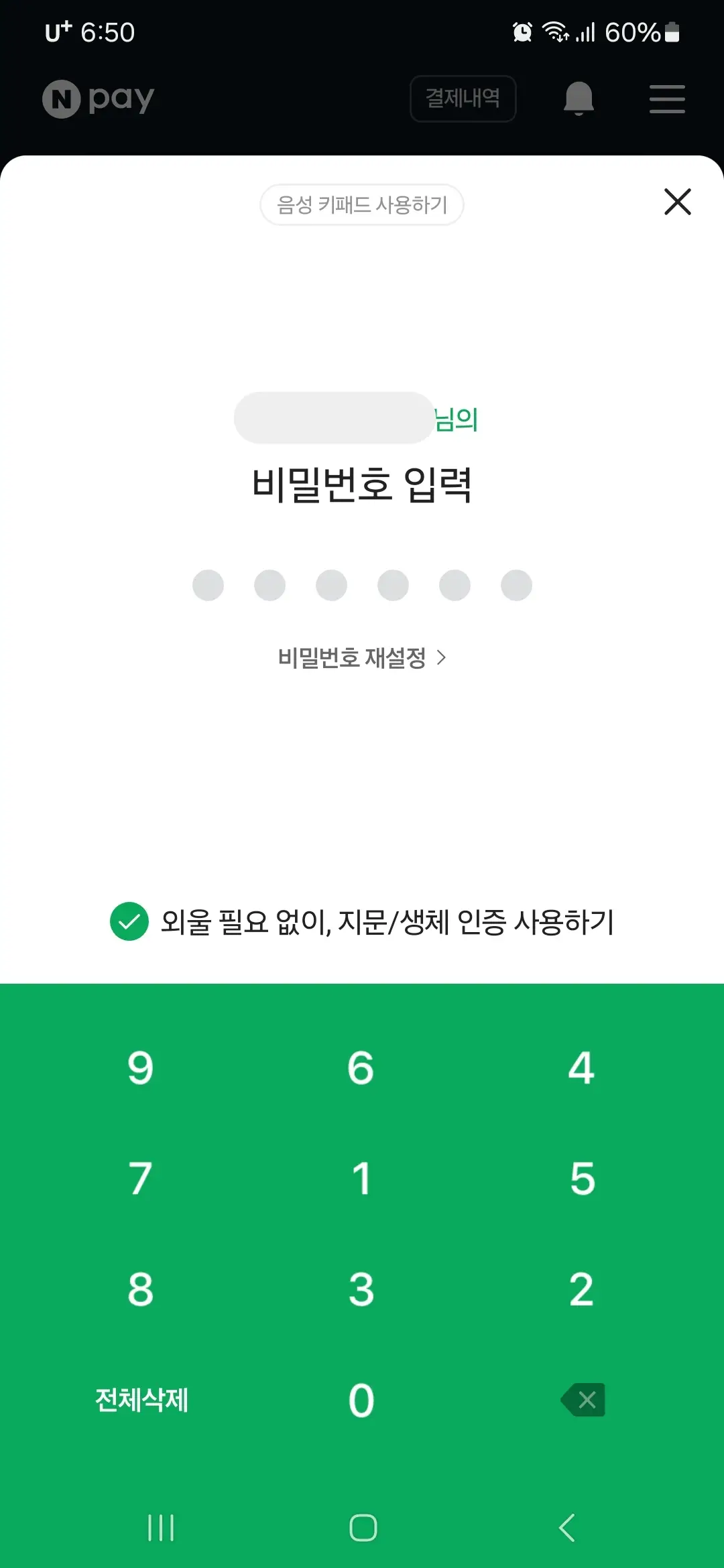Select 전체삭제 to clear all digits
Viewport: 724px width, 1568px height.
point(141,1399)
